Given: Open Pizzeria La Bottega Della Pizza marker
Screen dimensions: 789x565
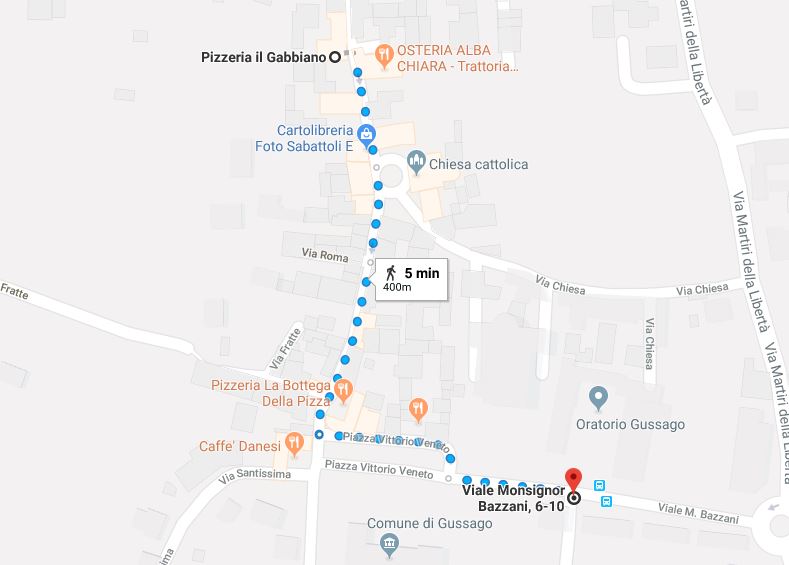Looking at the screenshot, I should 342,388.
